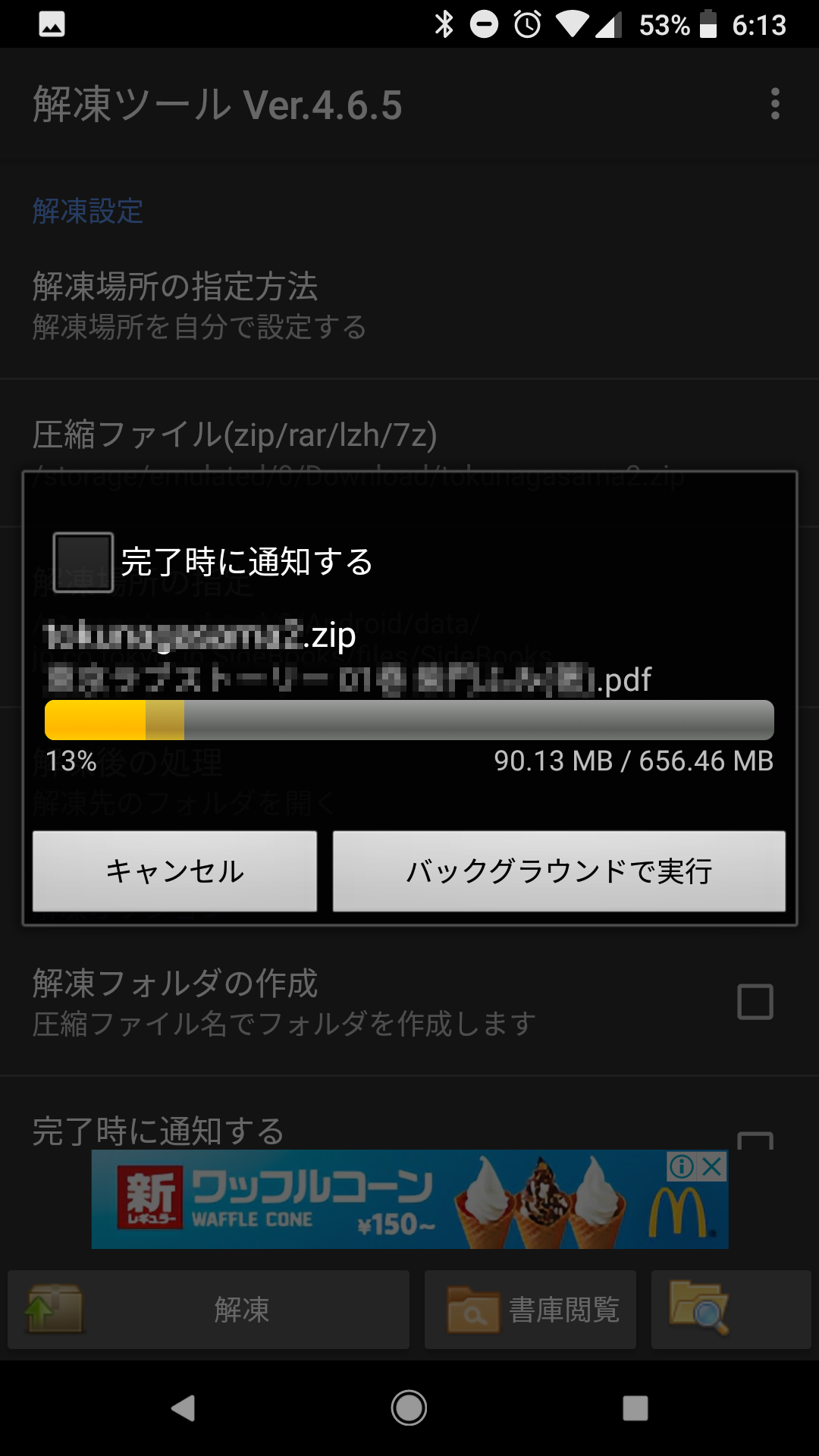The image size is (819, 1456).
Task: Open the recent apps view
Action: click(x=635, y=1408)
